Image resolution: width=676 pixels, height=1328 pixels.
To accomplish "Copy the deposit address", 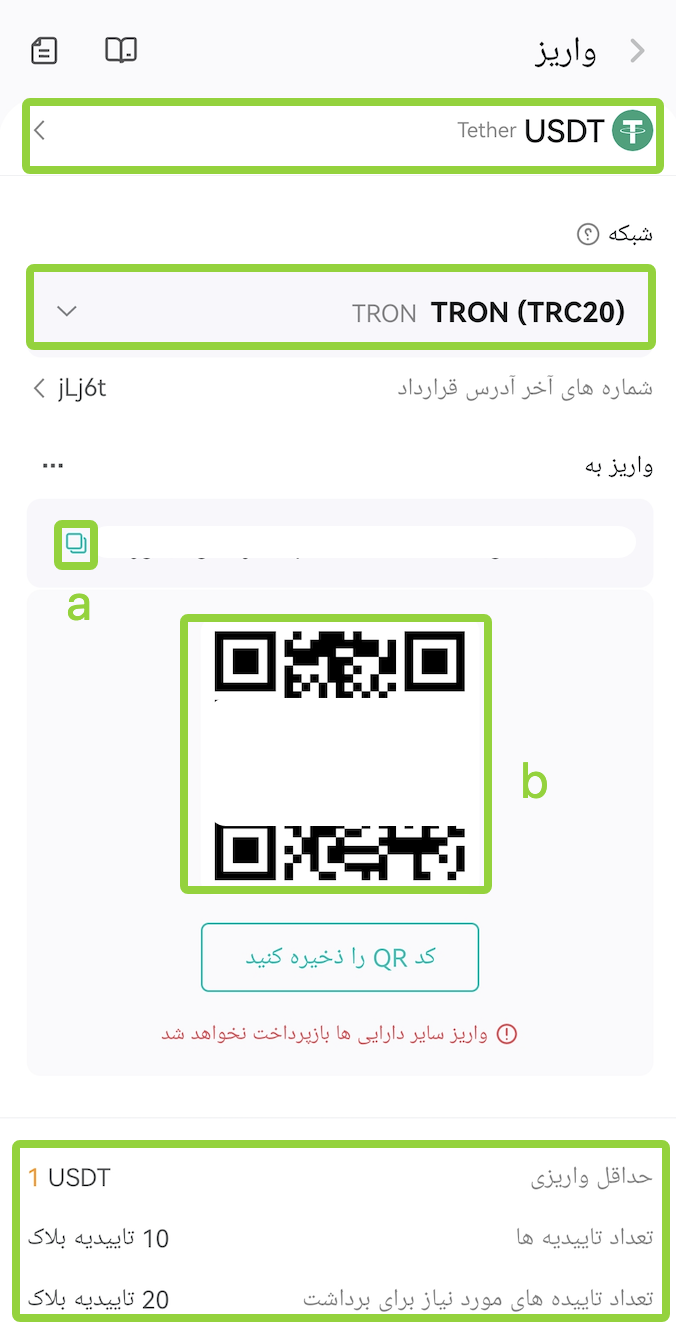I will 76,544.
